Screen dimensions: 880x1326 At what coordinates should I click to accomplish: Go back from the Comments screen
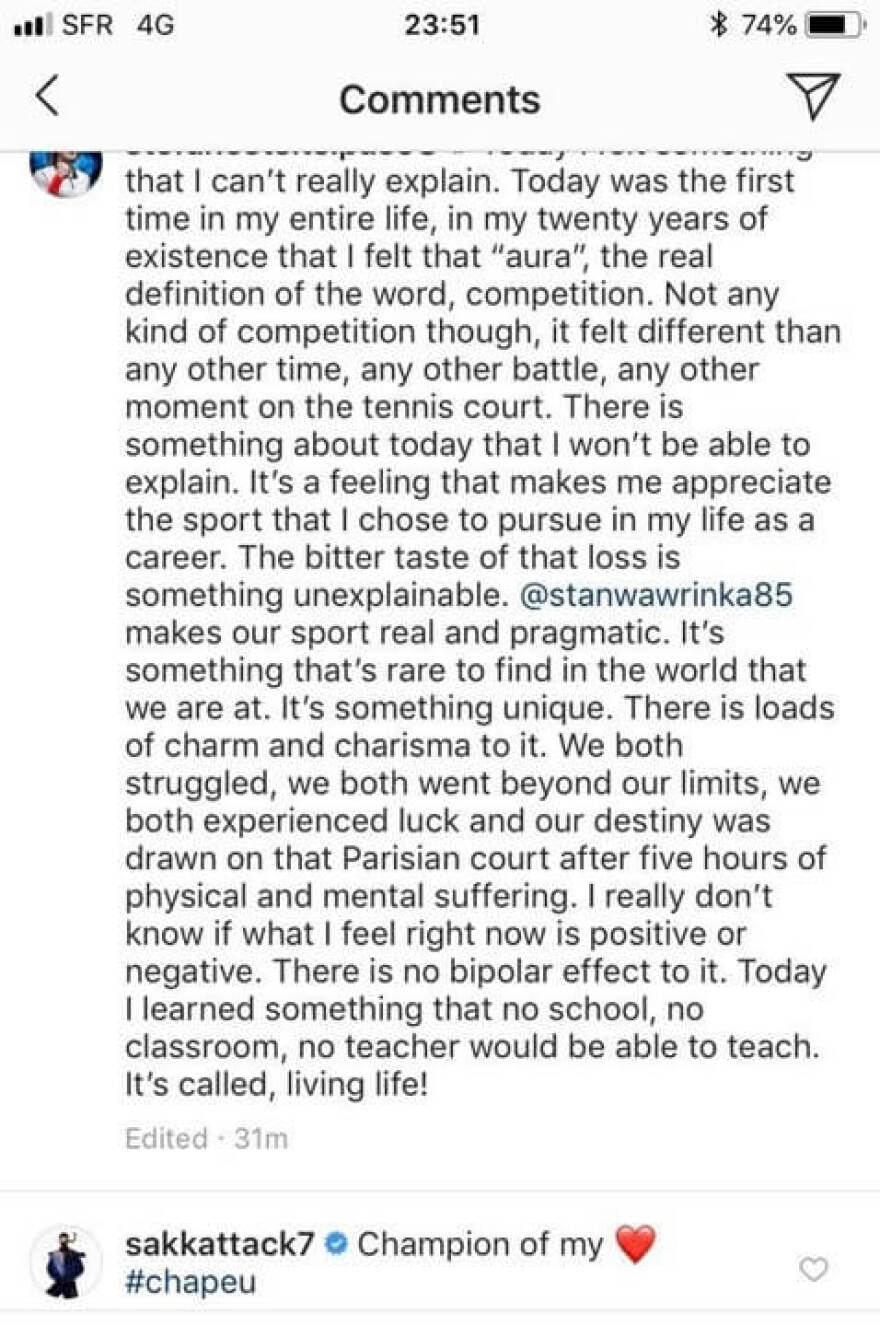click(x=47, y=98)
